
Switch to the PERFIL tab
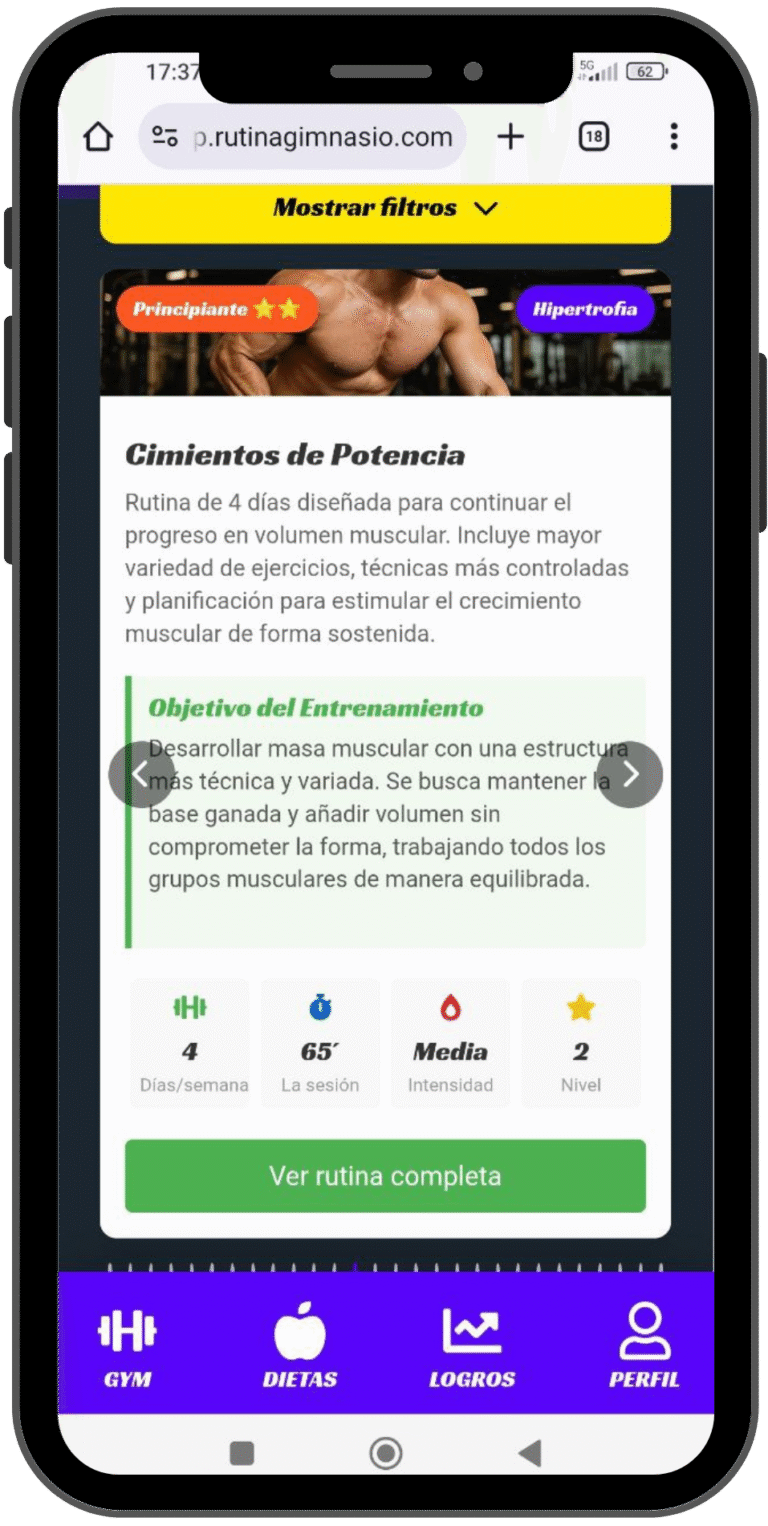(644, 1345)
